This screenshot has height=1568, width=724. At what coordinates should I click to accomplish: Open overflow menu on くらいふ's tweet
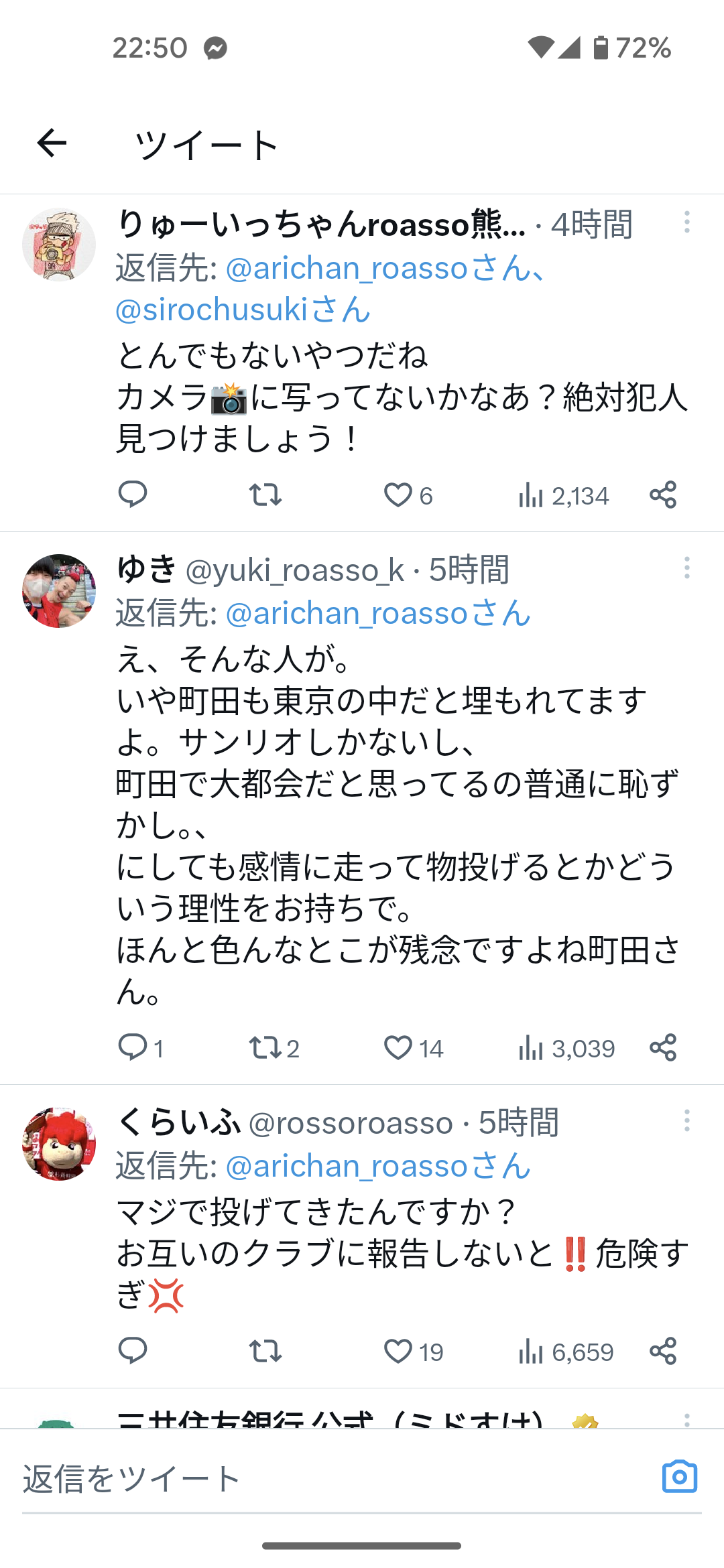point(686,1120)
